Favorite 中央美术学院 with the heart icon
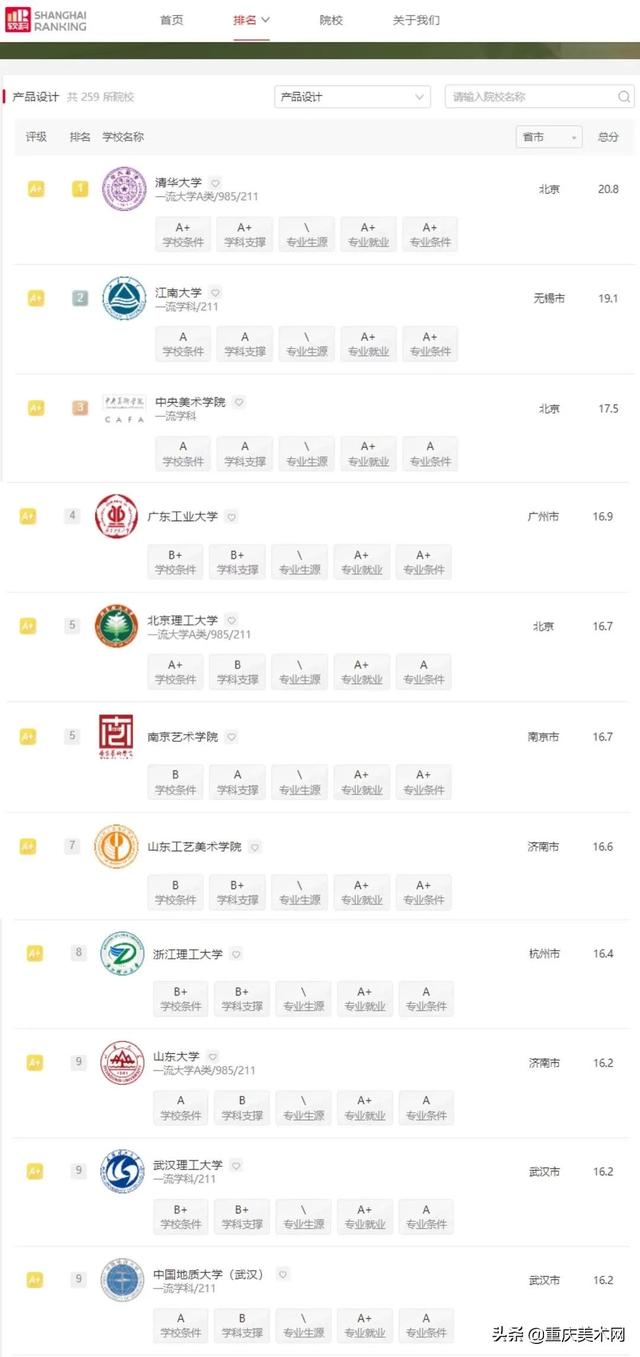 [239, 402]
